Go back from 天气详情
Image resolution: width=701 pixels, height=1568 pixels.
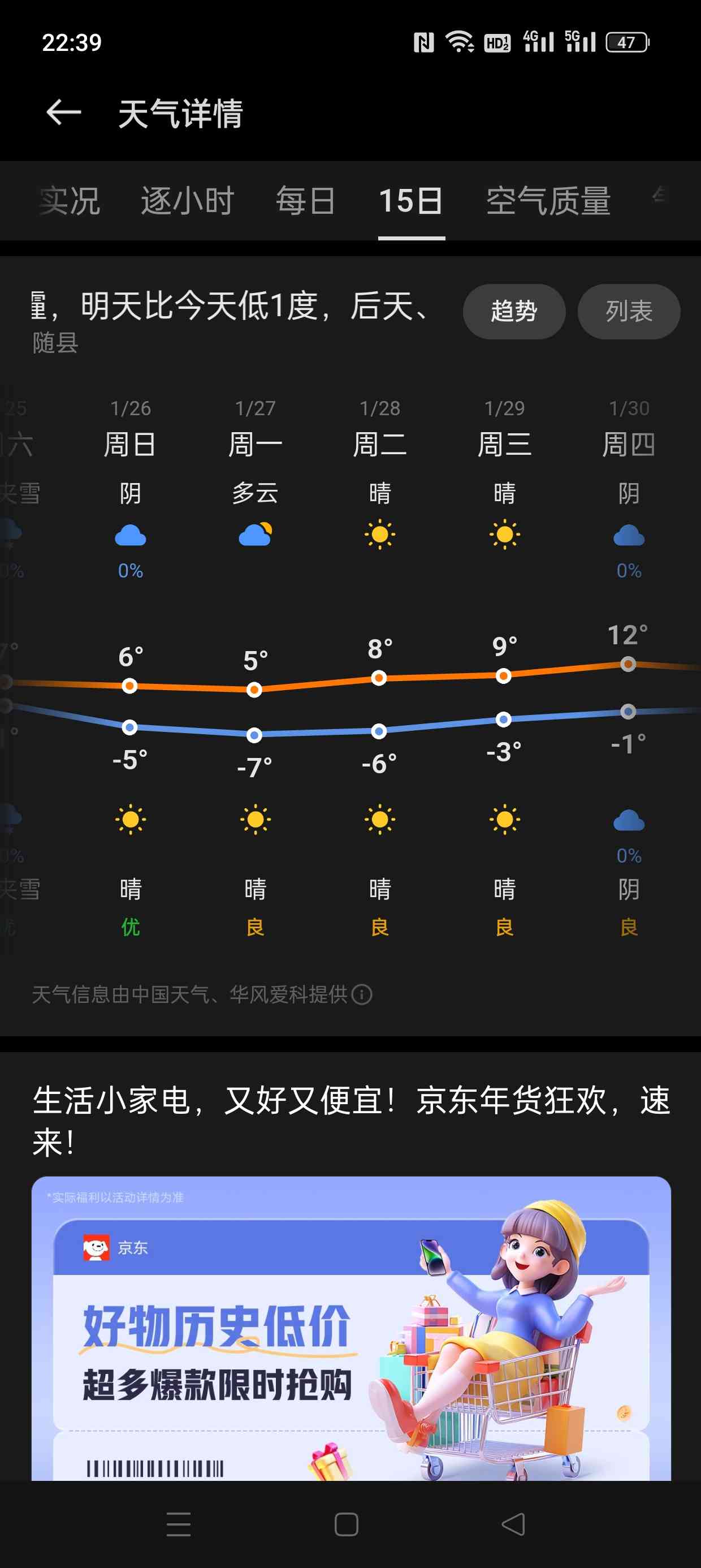64,113
